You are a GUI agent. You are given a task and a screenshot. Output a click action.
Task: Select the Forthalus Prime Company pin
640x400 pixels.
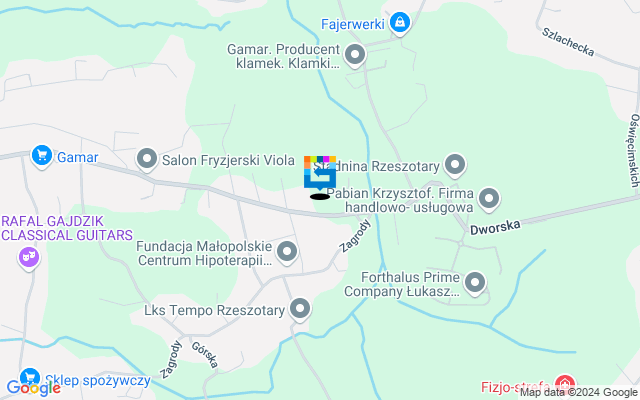tap(474, 284)
